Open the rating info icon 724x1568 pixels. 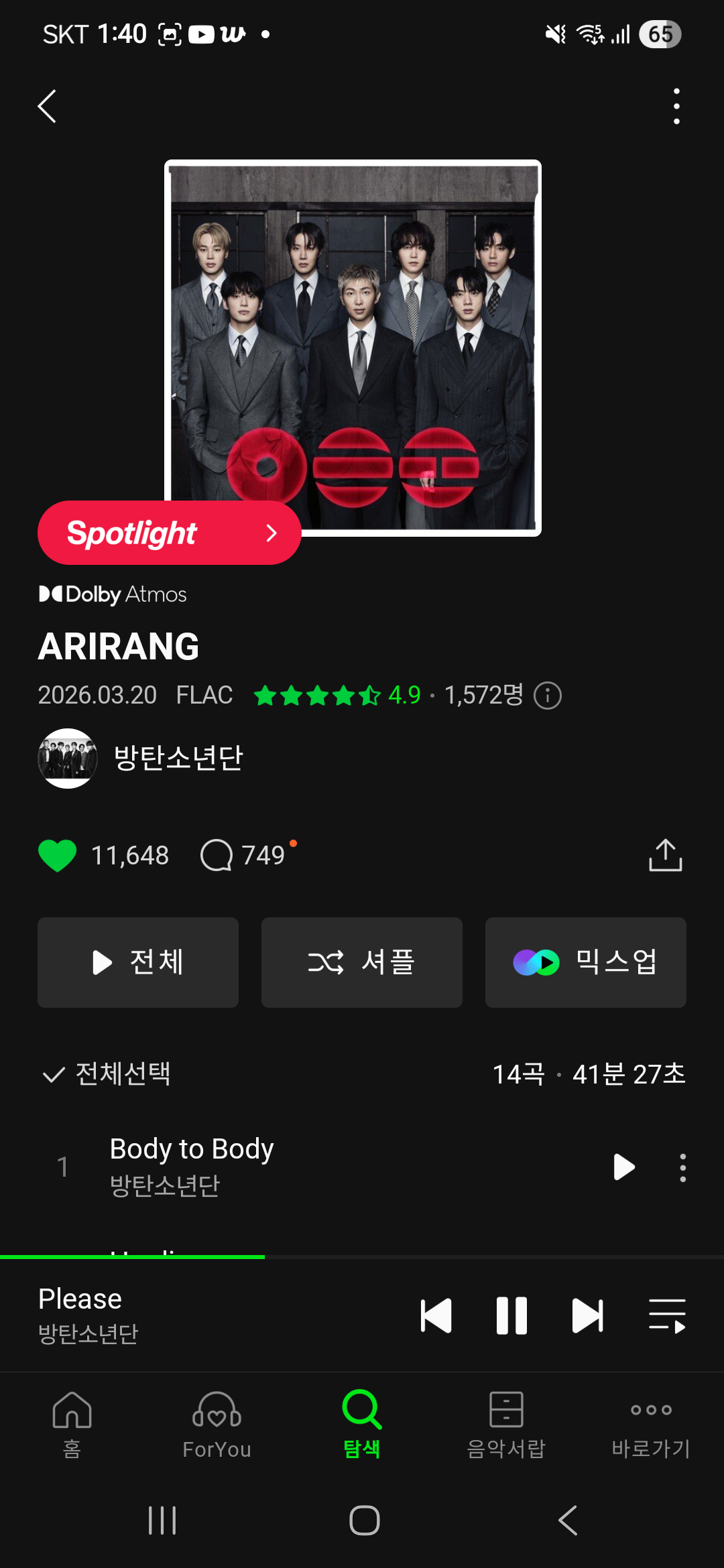coord(547,695)
